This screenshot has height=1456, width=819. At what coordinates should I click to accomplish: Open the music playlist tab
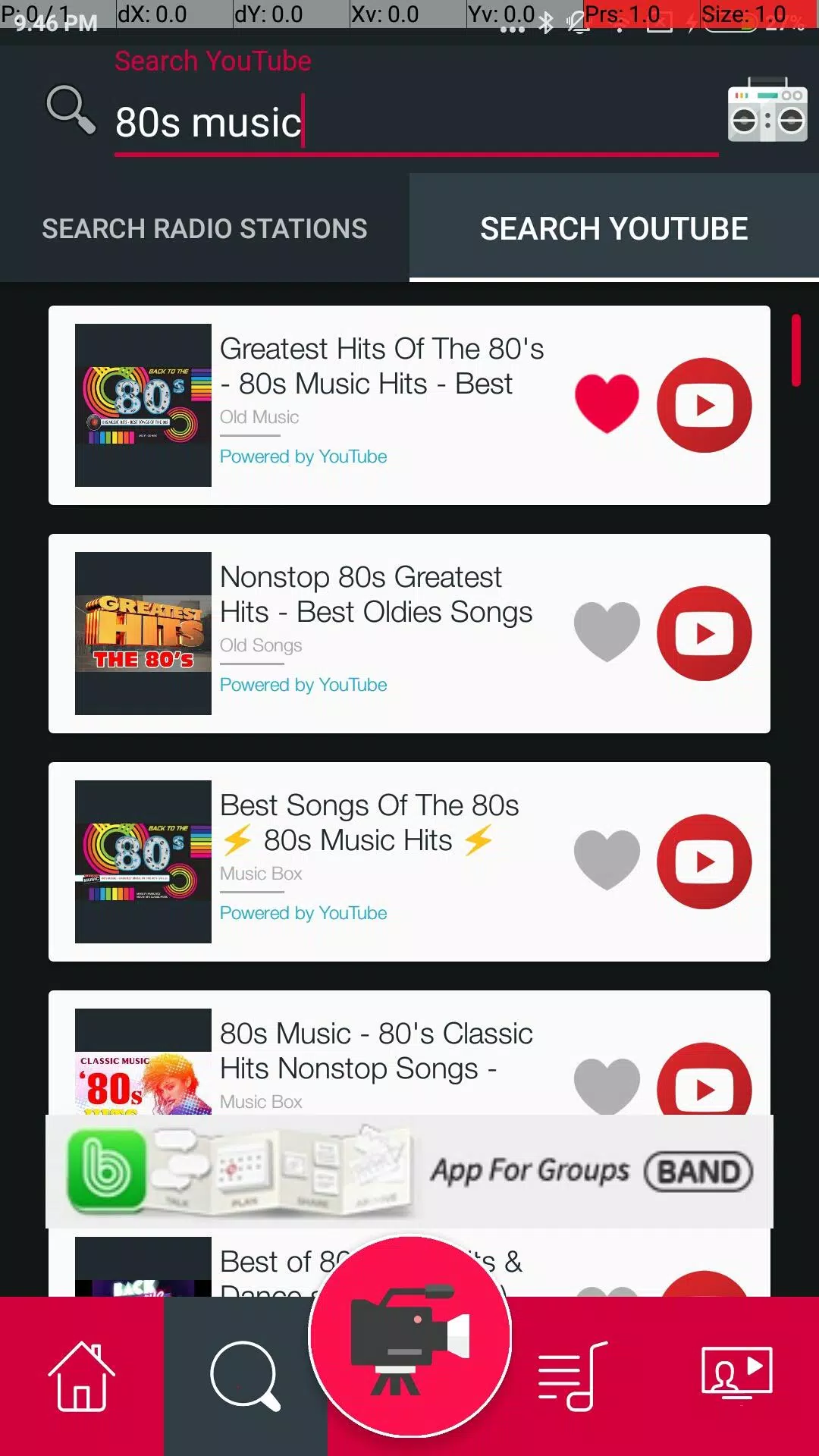573,1376
